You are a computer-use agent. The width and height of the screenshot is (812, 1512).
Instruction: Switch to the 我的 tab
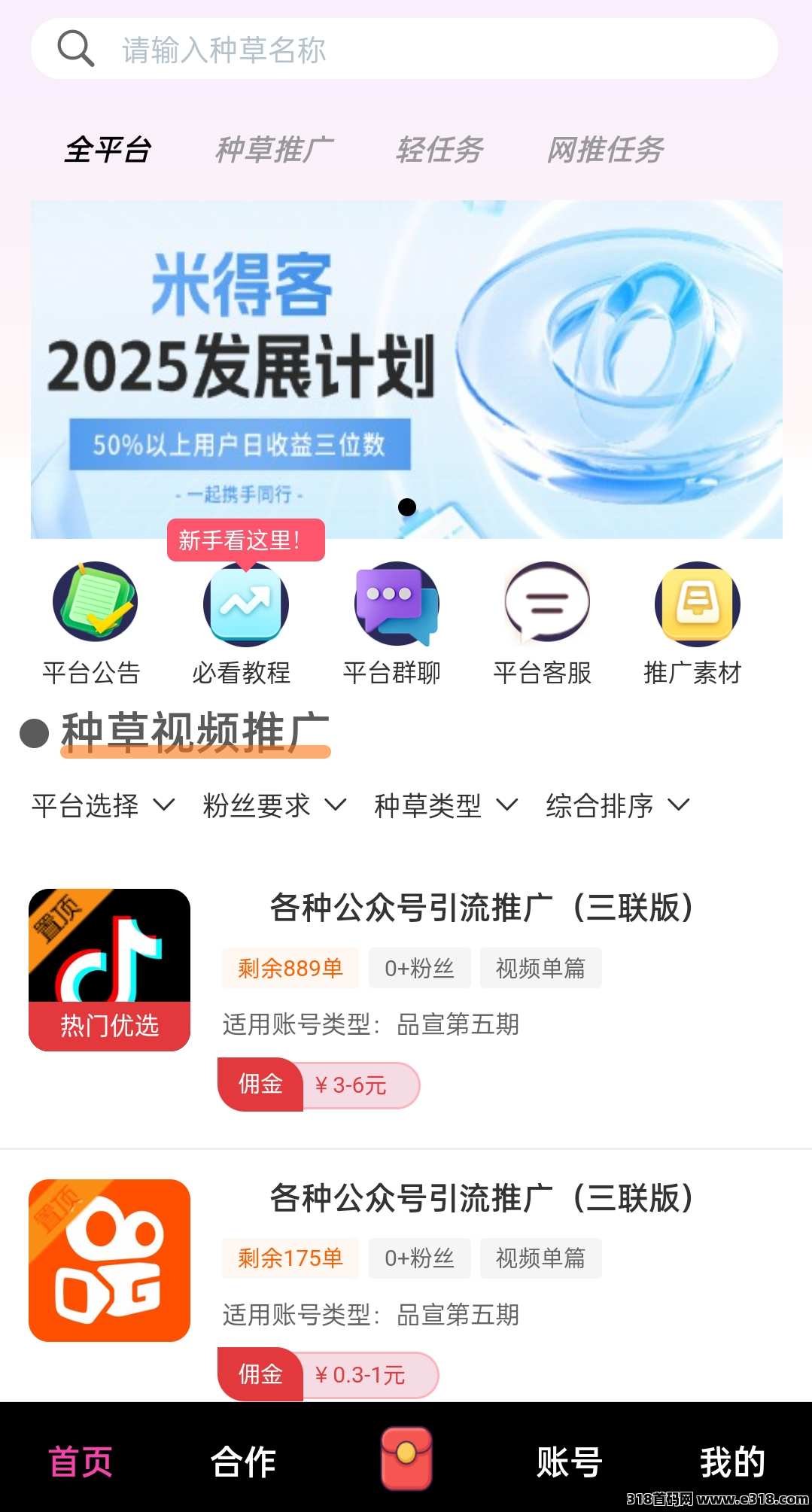tap(732, 1462)
